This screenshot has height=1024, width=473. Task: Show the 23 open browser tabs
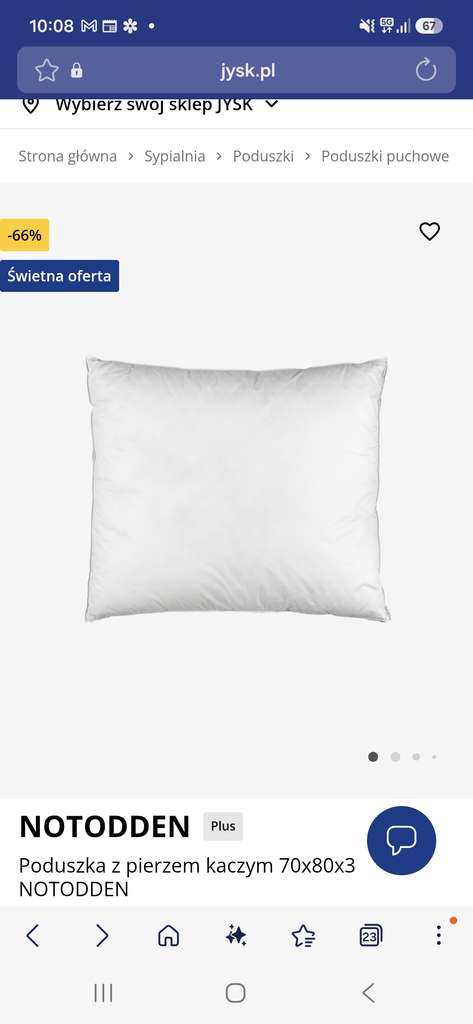coord(370,936)
